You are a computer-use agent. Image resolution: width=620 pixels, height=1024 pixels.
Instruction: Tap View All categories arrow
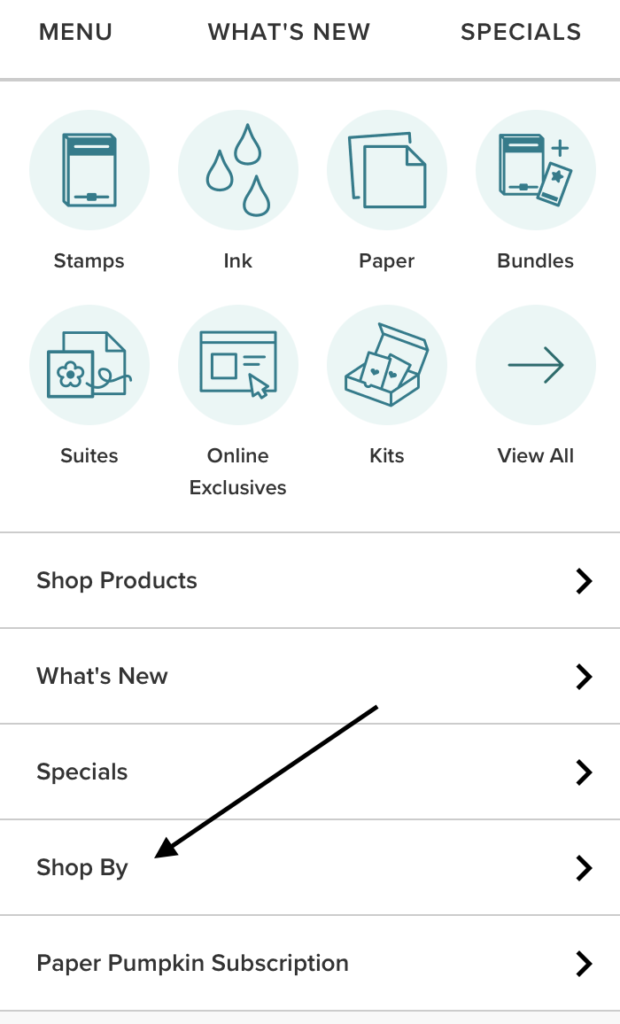pos(535,366)
